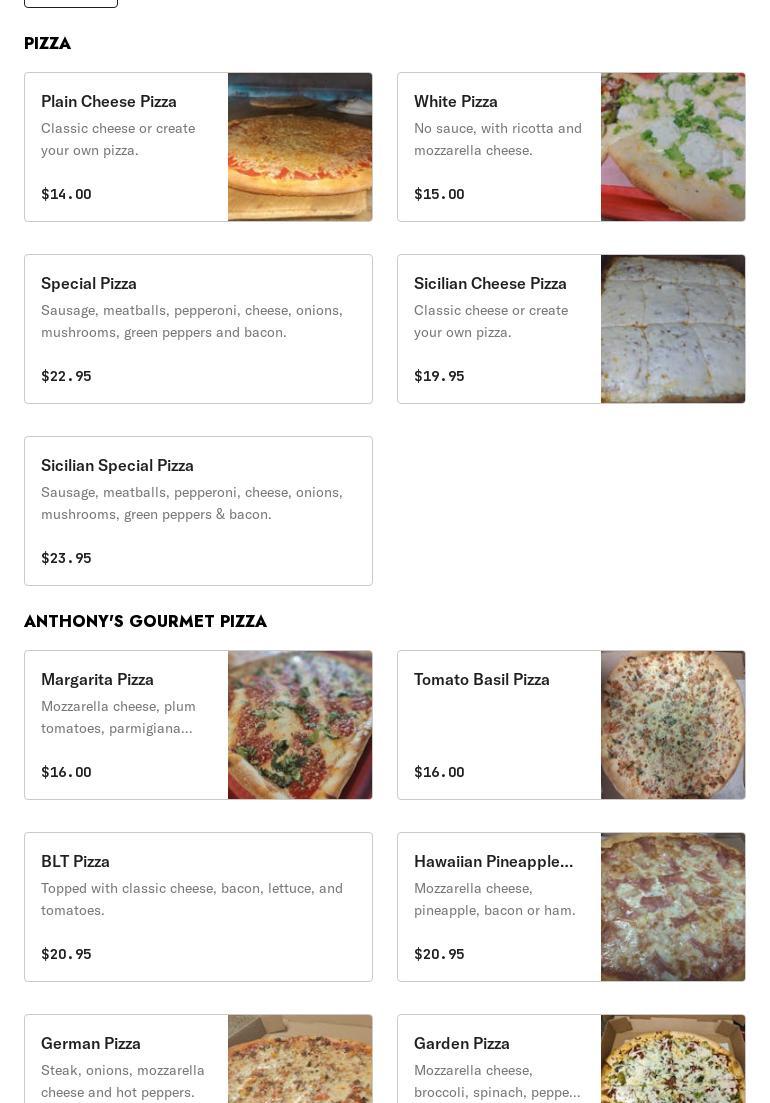Open the BLT Pizza card

tap(198, 907)
